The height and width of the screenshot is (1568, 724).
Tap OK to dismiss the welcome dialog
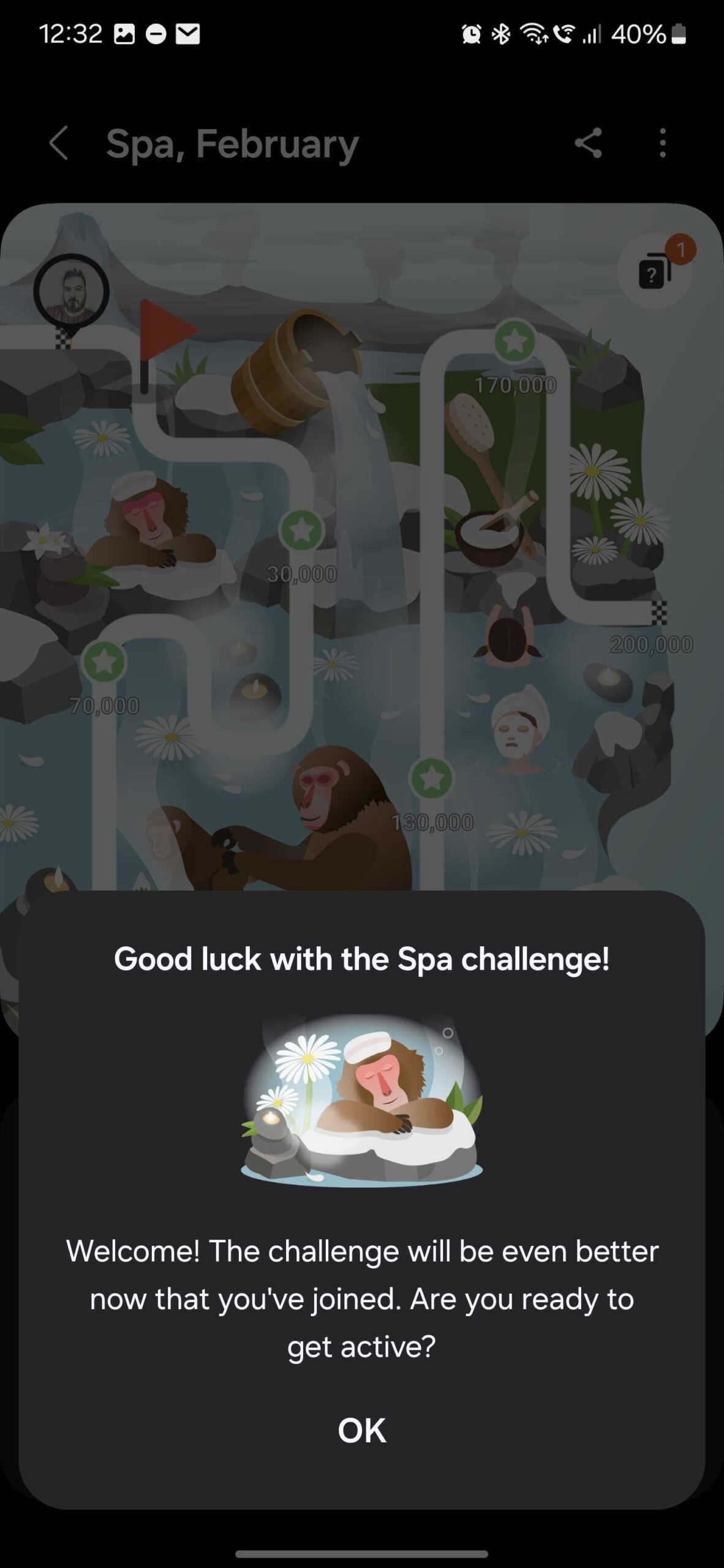point(361,1430)
